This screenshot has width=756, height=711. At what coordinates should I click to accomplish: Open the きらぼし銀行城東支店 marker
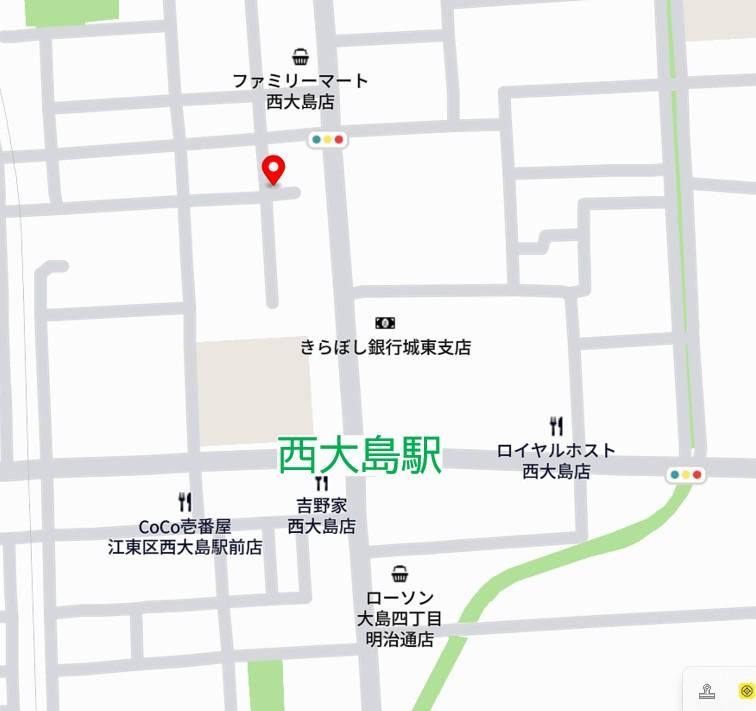click(x=385, y=323)
